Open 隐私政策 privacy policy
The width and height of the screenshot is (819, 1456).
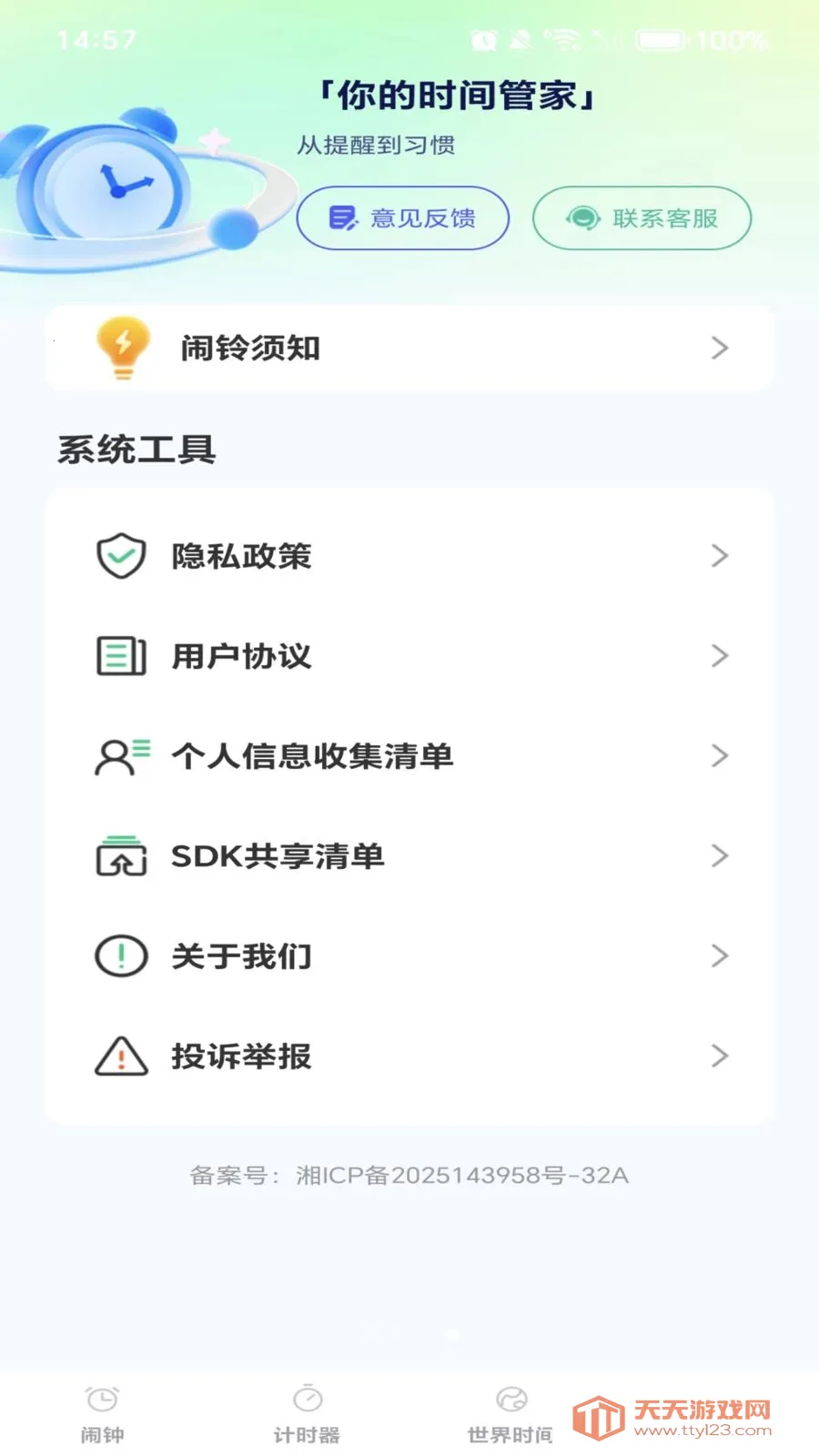409,556
